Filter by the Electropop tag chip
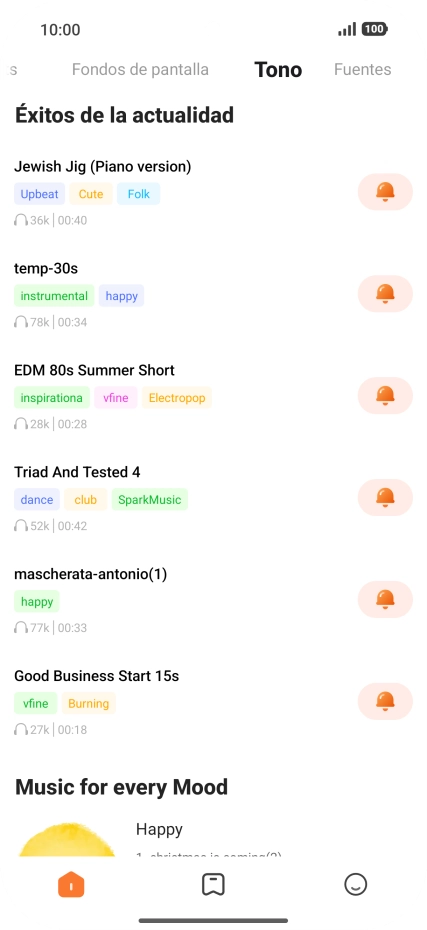Image resolution: width=427 pixels, height=930 pixels. [177, 398]
